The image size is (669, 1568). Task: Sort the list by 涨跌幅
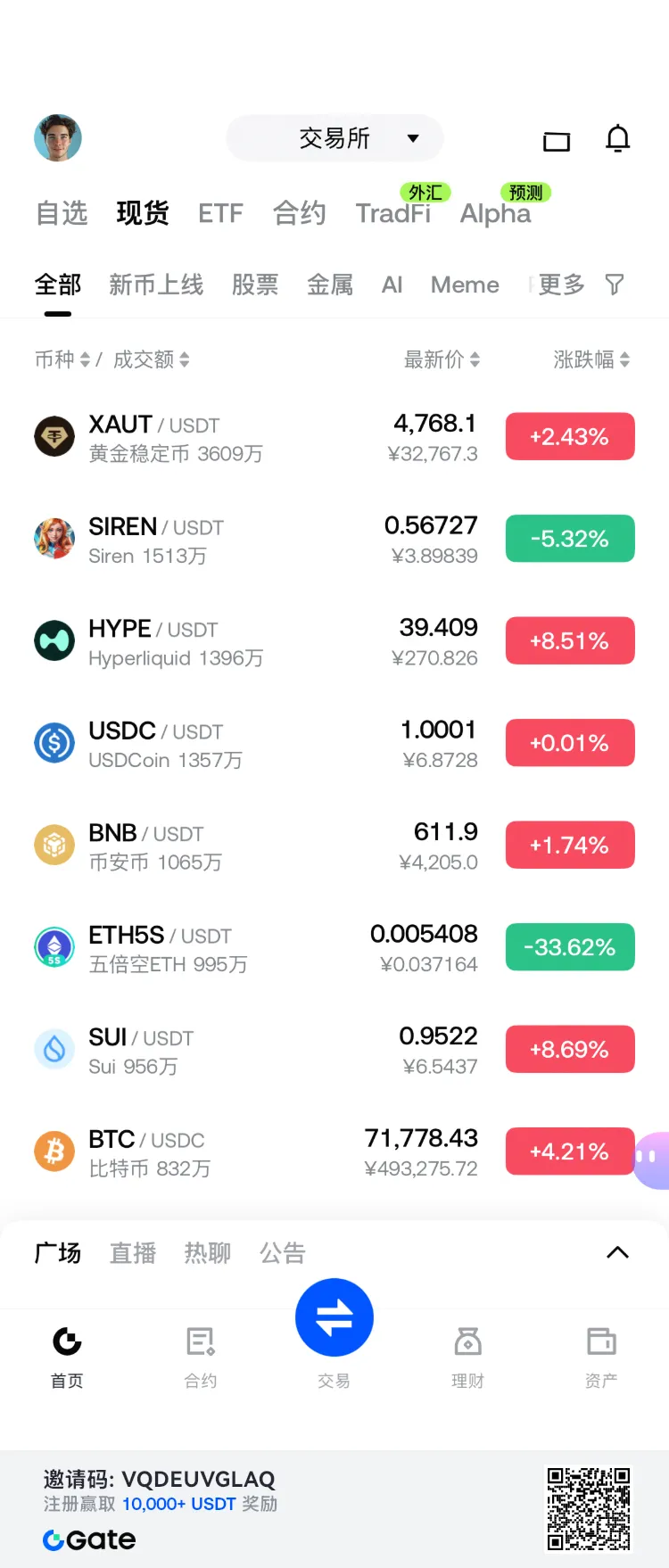[x=591, y=359]
